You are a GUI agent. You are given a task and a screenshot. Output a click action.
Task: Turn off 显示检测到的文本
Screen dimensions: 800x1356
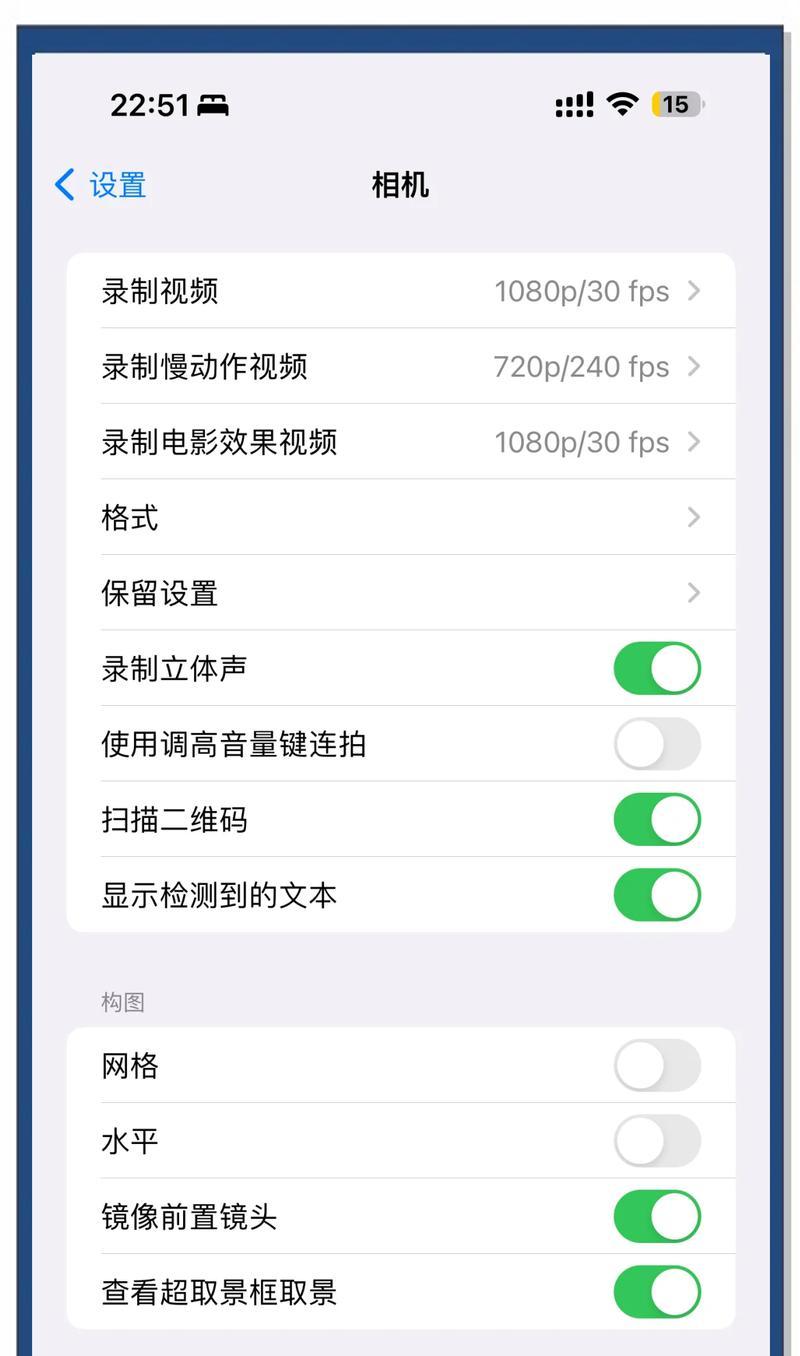click(x=657, y=895)
